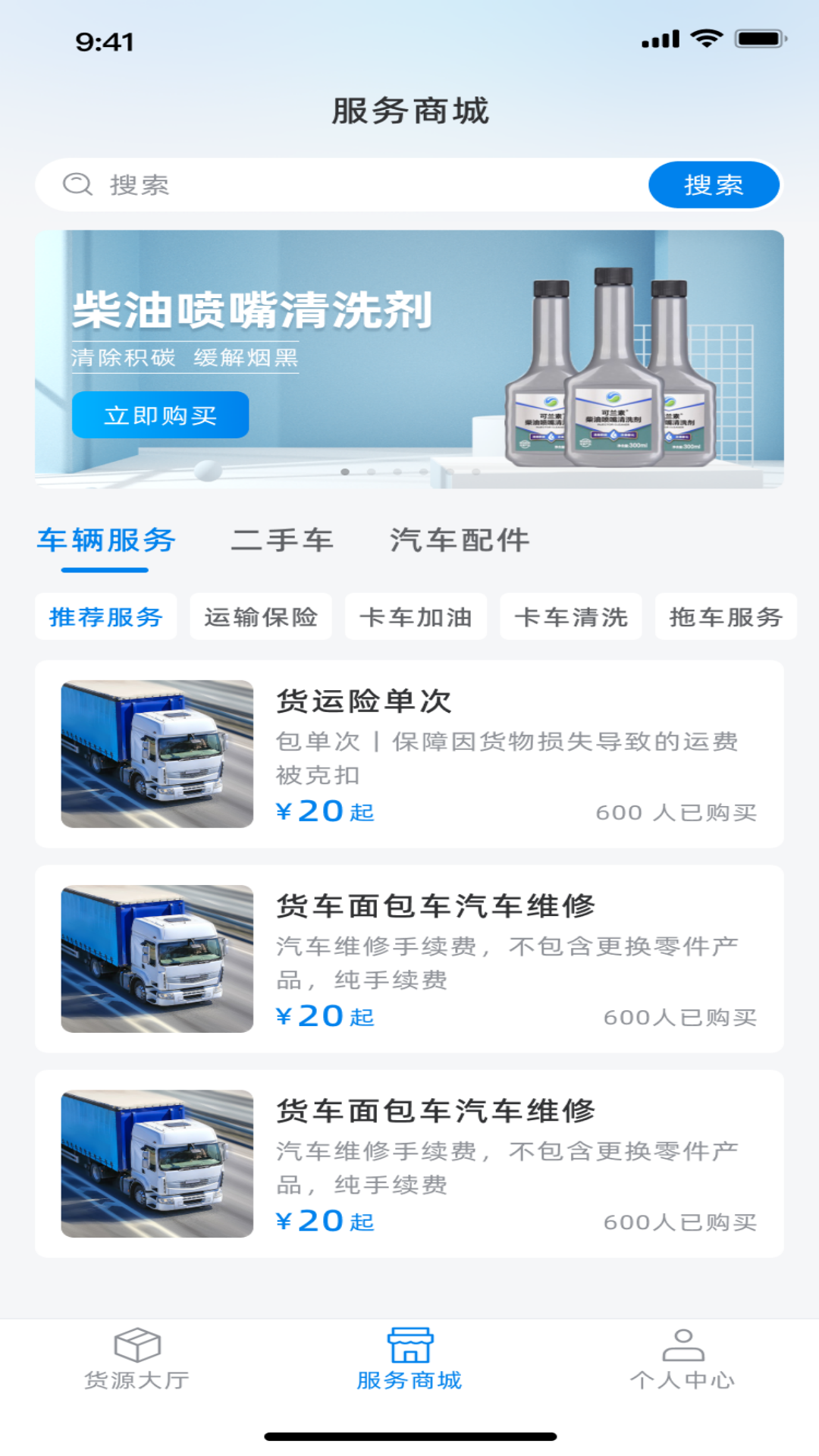Open the 拖车服务 category
819x1456 pixels.
point(725,617)
